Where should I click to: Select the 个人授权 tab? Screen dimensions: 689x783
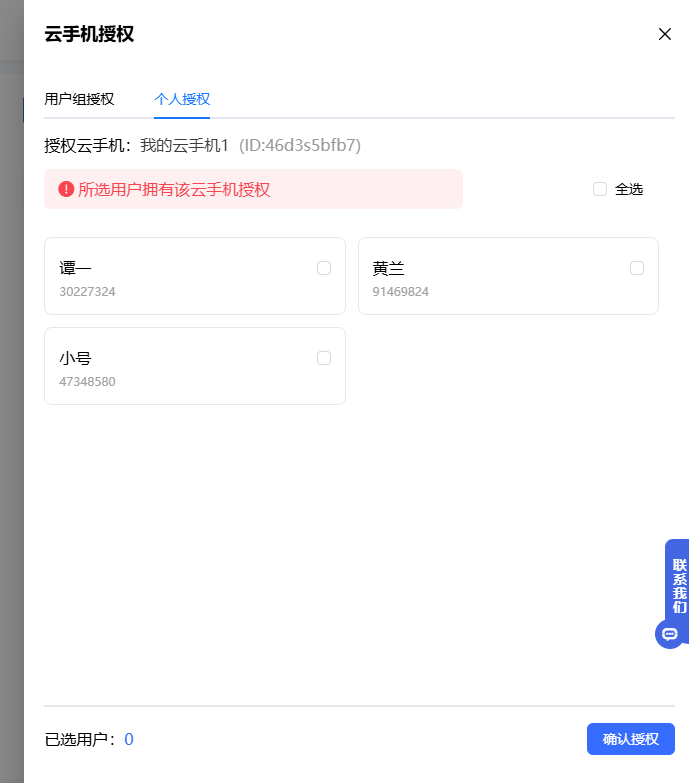point(182,99)
